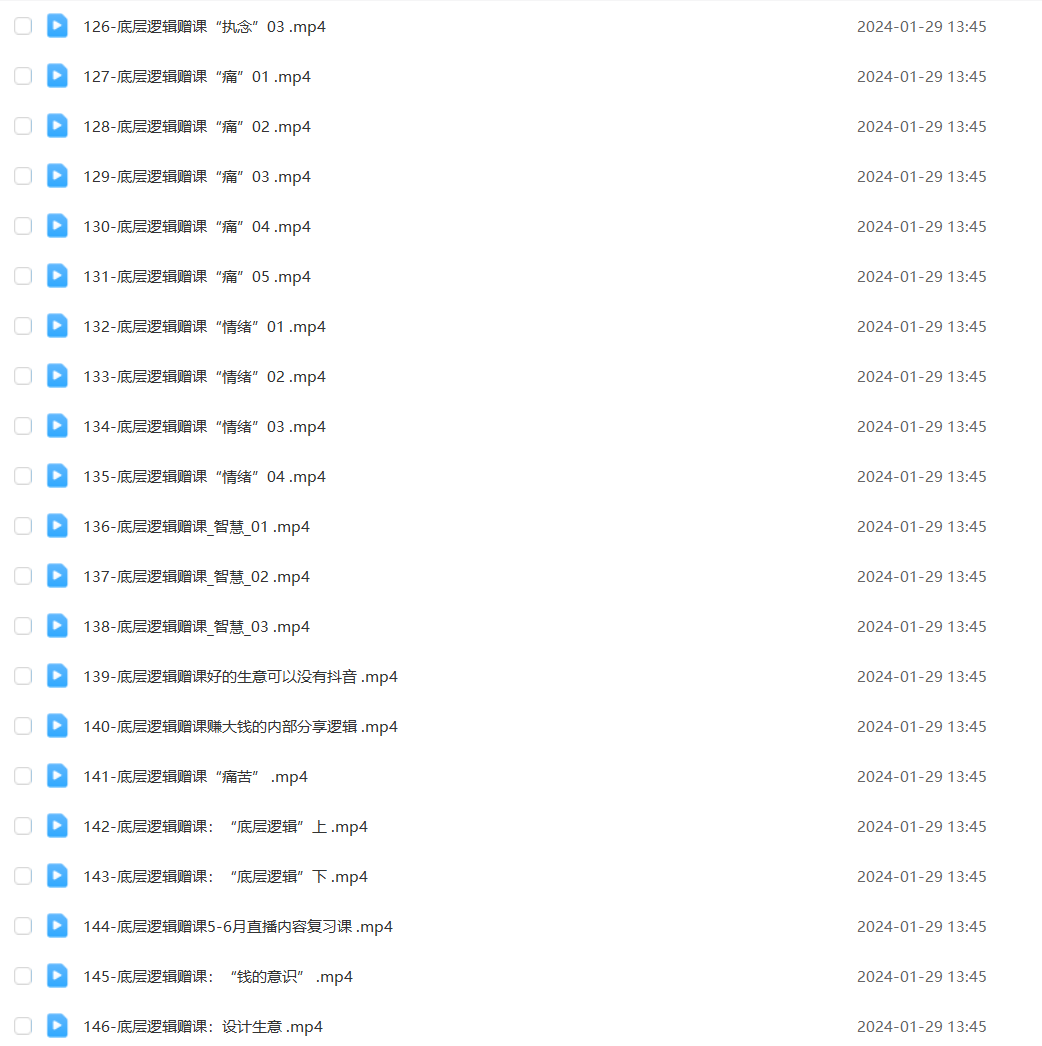Open 146-底层逻辑赠课：设计生意 .mp4
The width and height of the screenshot is (1042, 1046).
[202, 1027]
